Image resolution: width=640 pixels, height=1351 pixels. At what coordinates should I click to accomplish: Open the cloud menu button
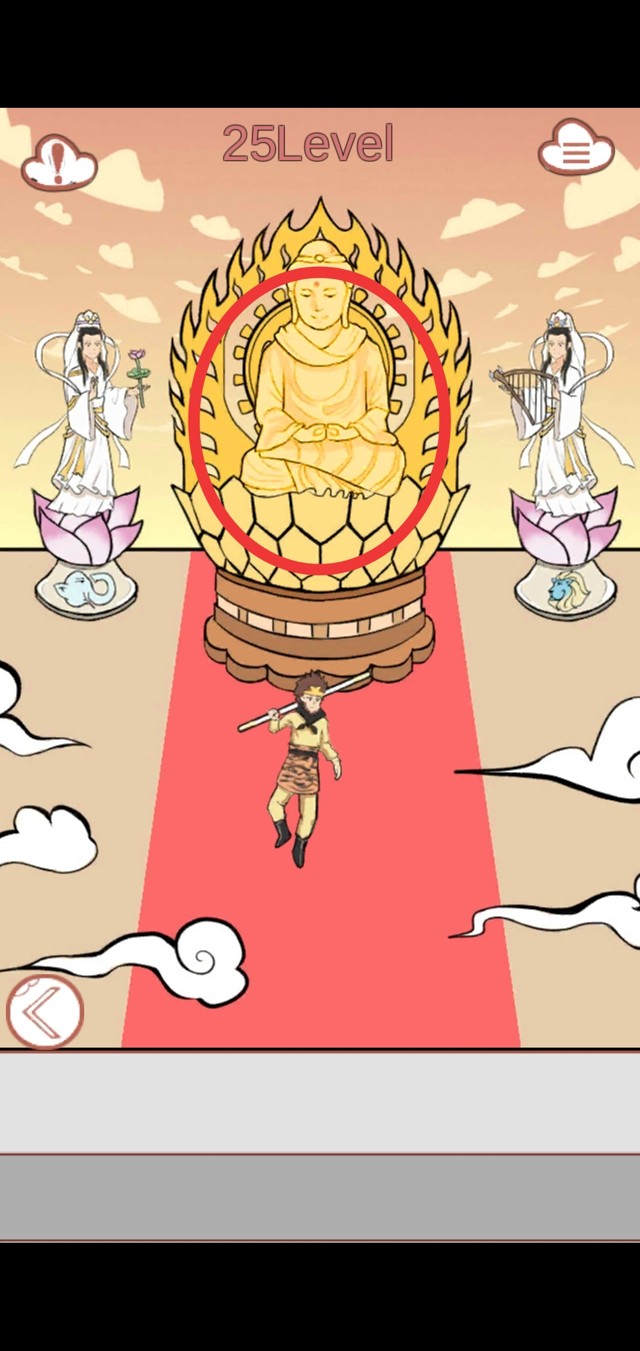(575, 151)
